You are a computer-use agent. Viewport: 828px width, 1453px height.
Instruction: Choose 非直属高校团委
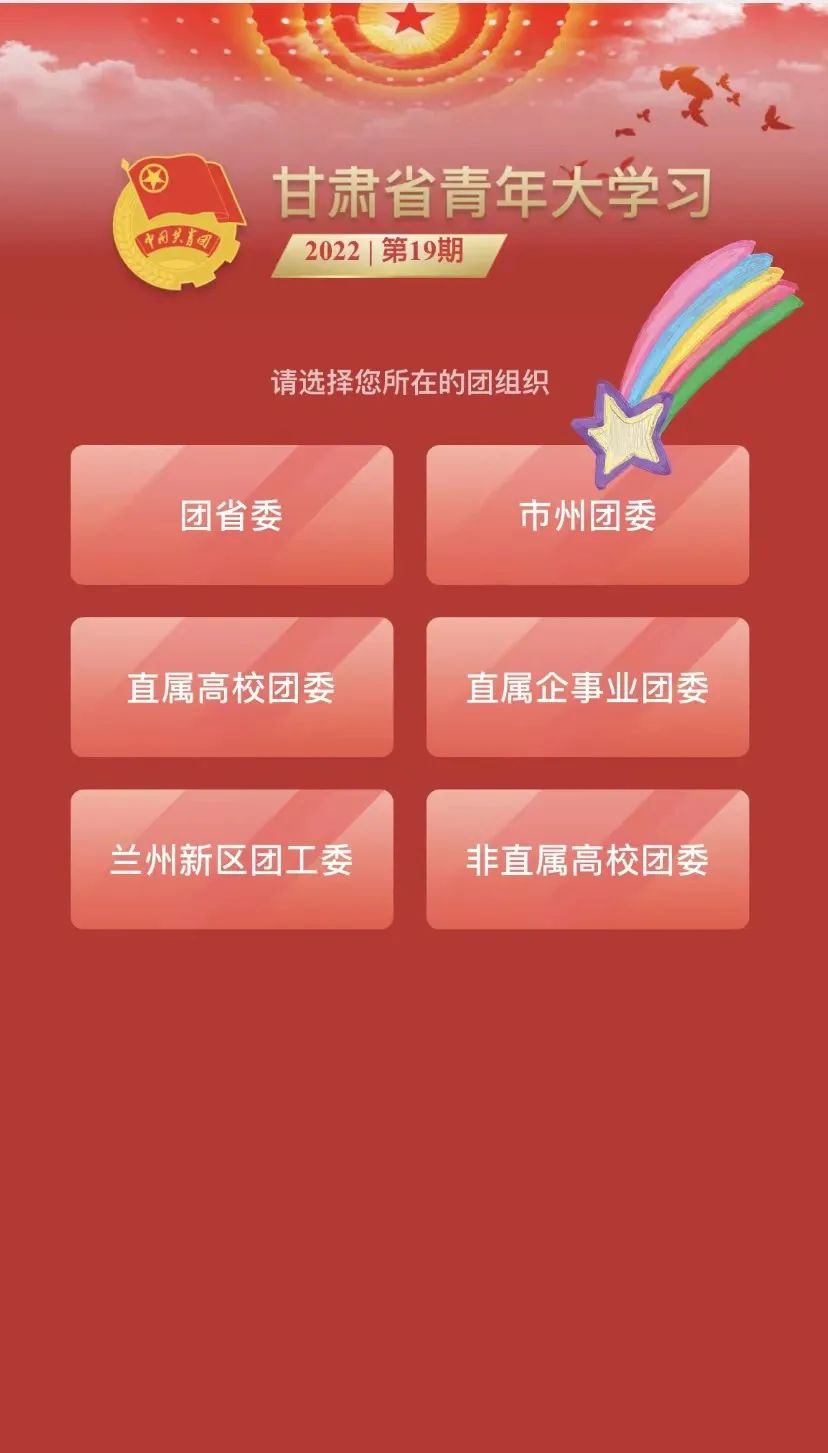[587, 860]
